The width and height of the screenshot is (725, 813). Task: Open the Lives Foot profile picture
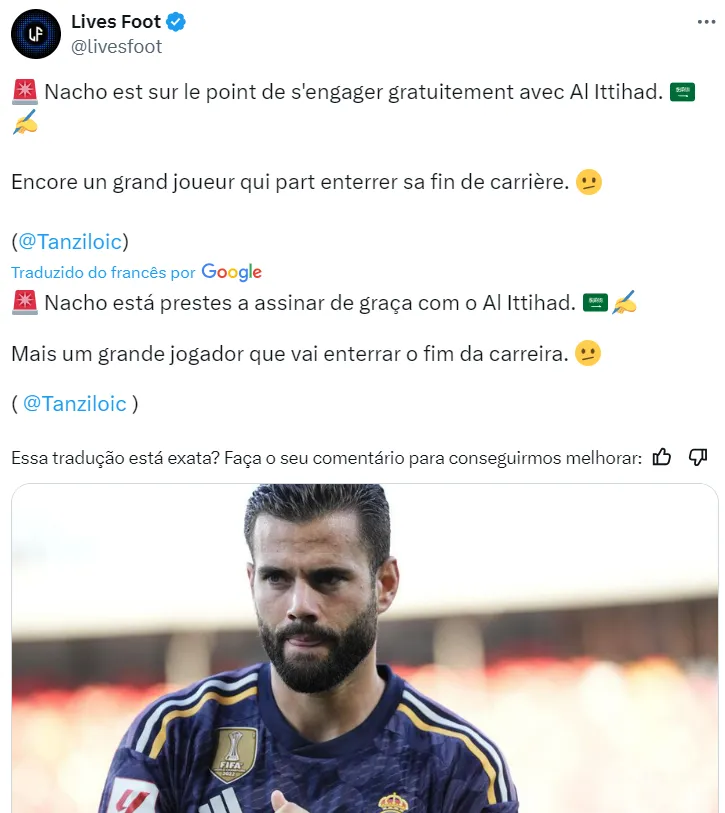coord(36,34)
